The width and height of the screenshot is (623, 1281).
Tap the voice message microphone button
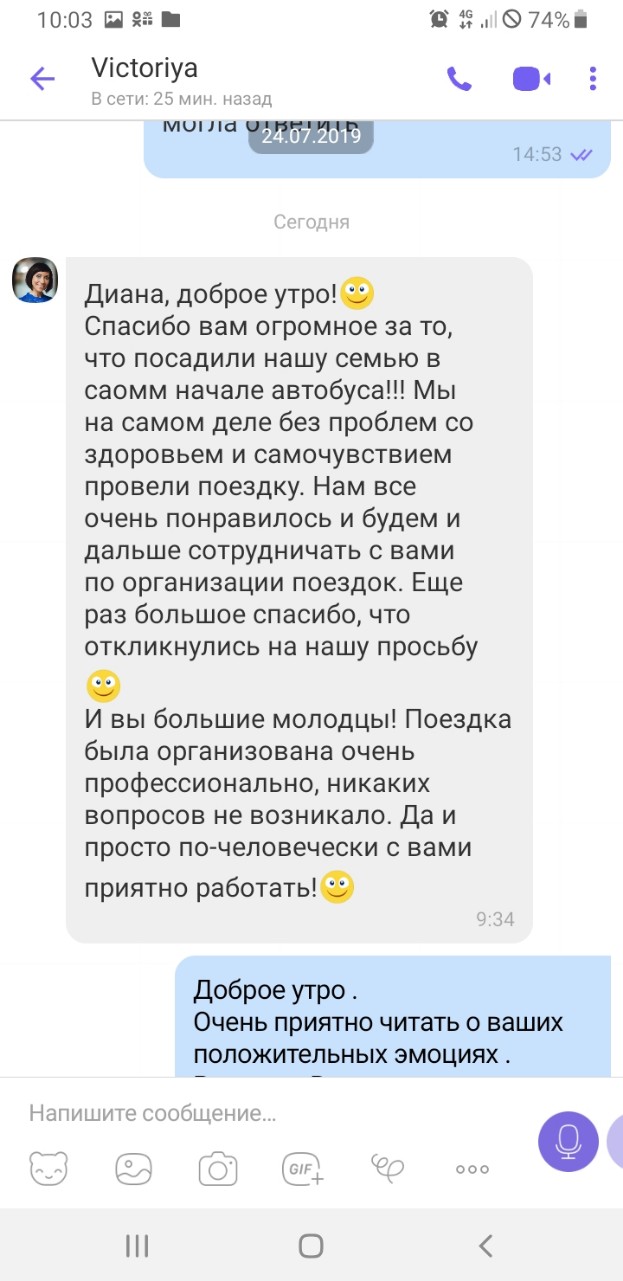point(568,1140)
